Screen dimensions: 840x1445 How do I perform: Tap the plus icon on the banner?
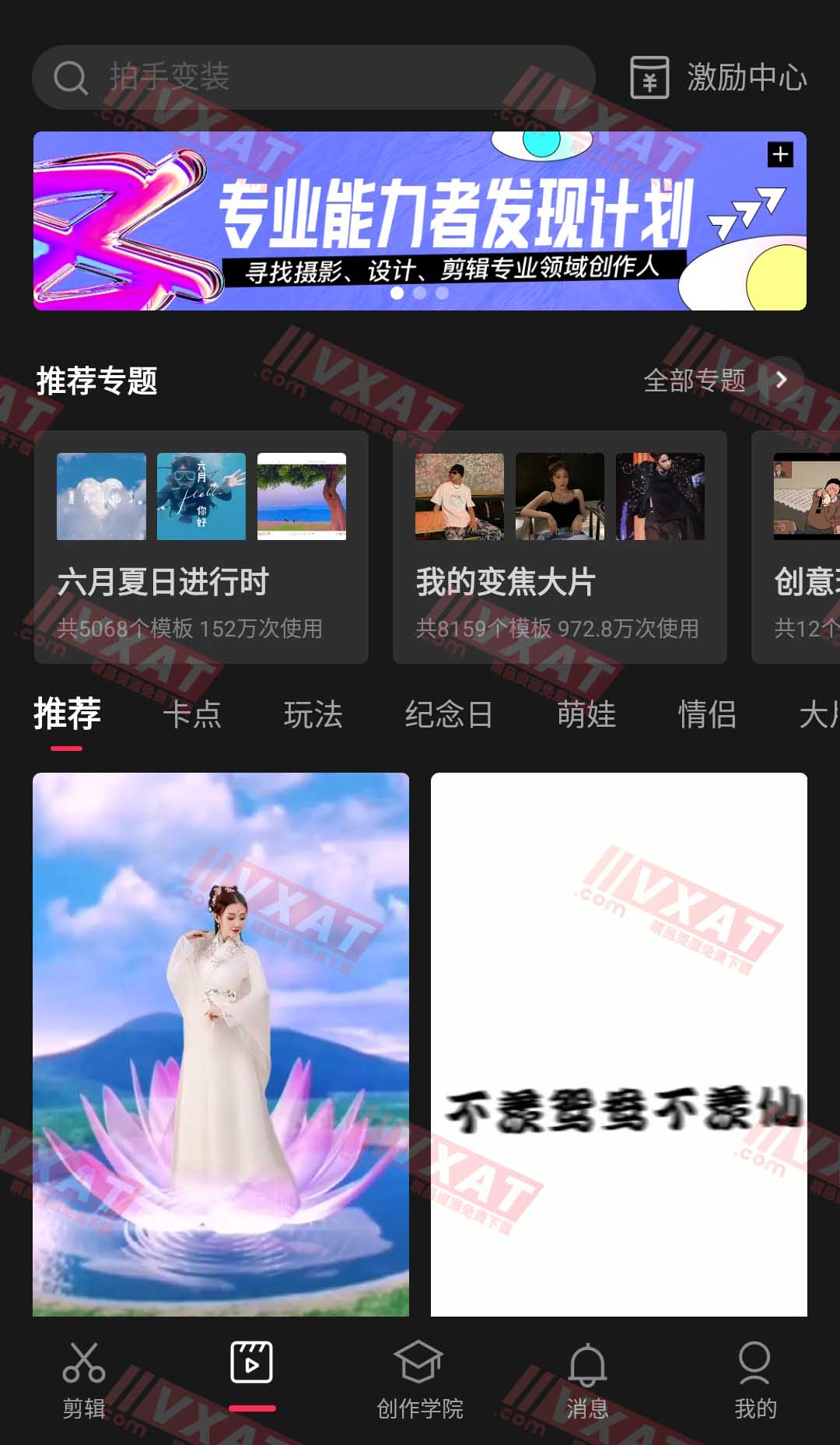(780, 154)
